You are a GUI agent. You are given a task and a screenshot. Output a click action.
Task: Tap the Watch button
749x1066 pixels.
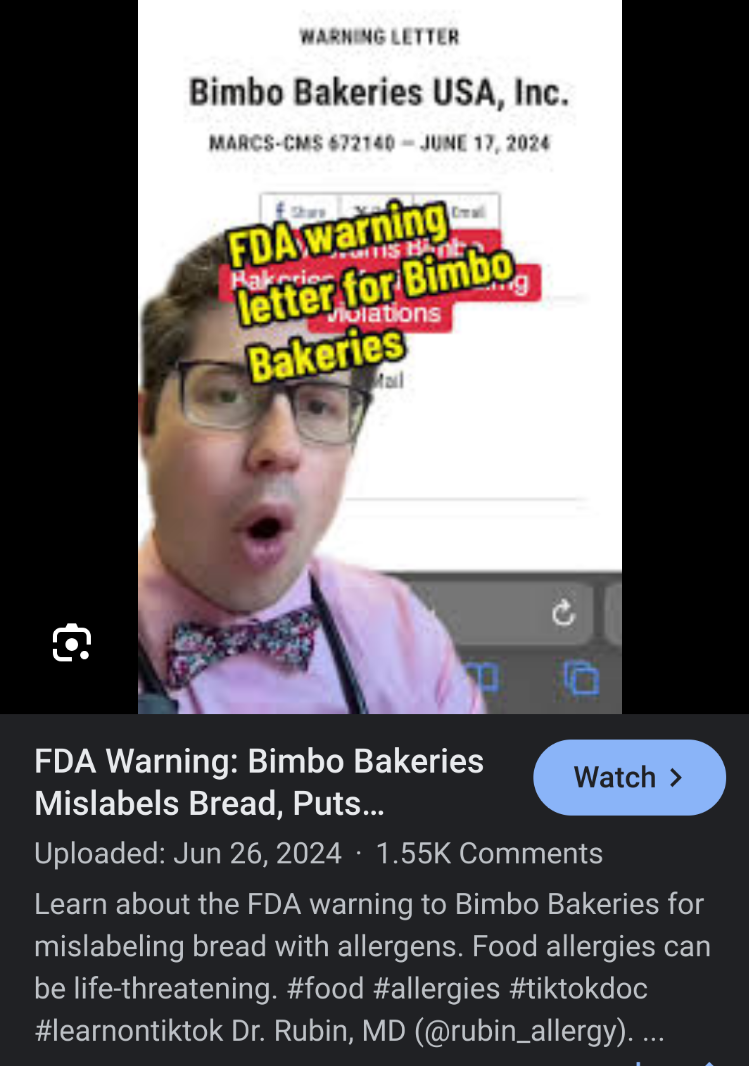pos(629,777)
